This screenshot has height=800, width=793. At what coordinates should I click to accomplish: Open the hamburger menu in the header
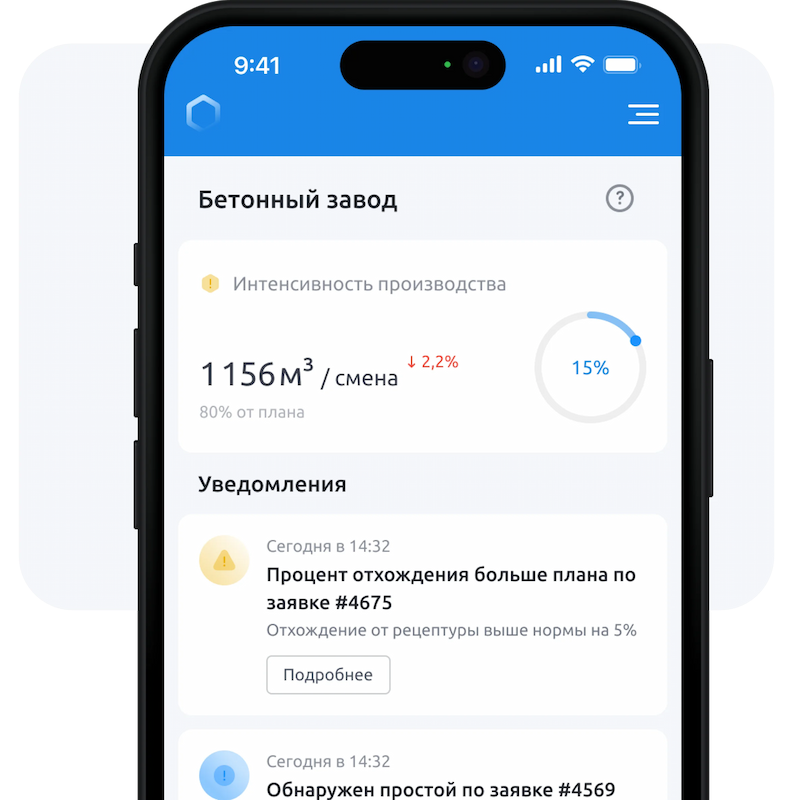pyautogui.click(x=643, y=115)
